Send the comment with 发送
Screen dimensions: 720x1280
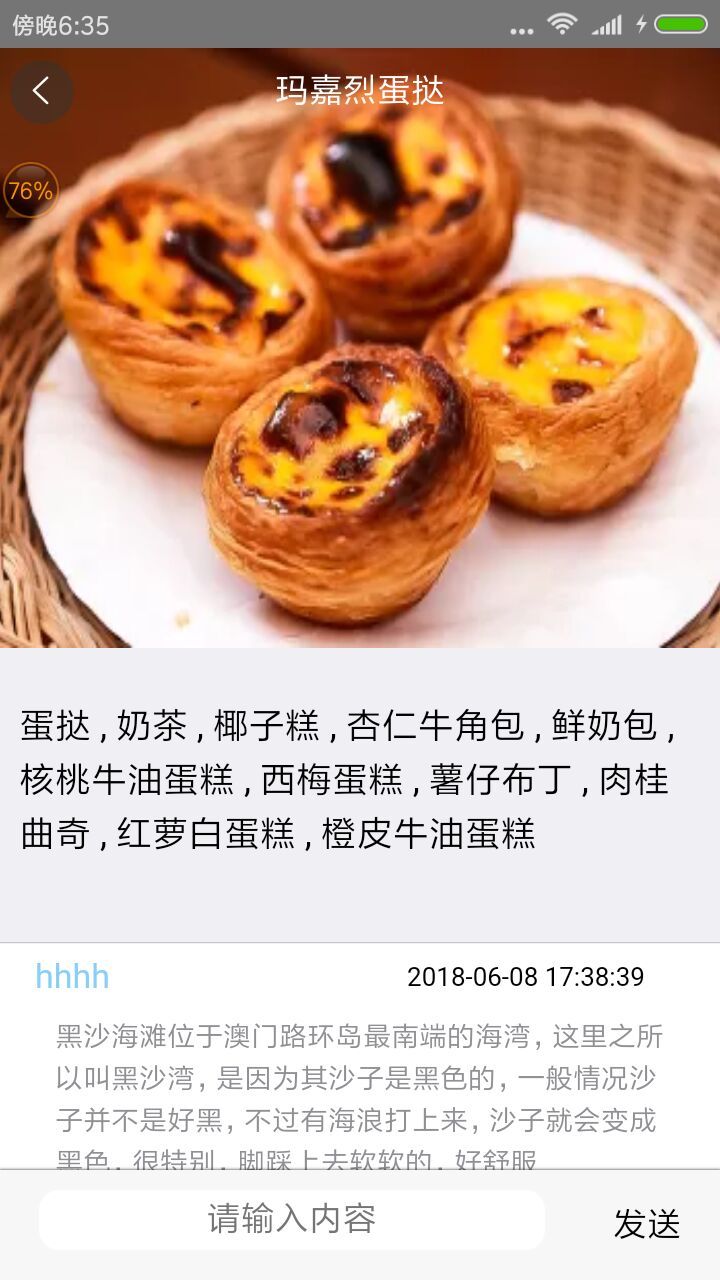tap(646, 1223)
